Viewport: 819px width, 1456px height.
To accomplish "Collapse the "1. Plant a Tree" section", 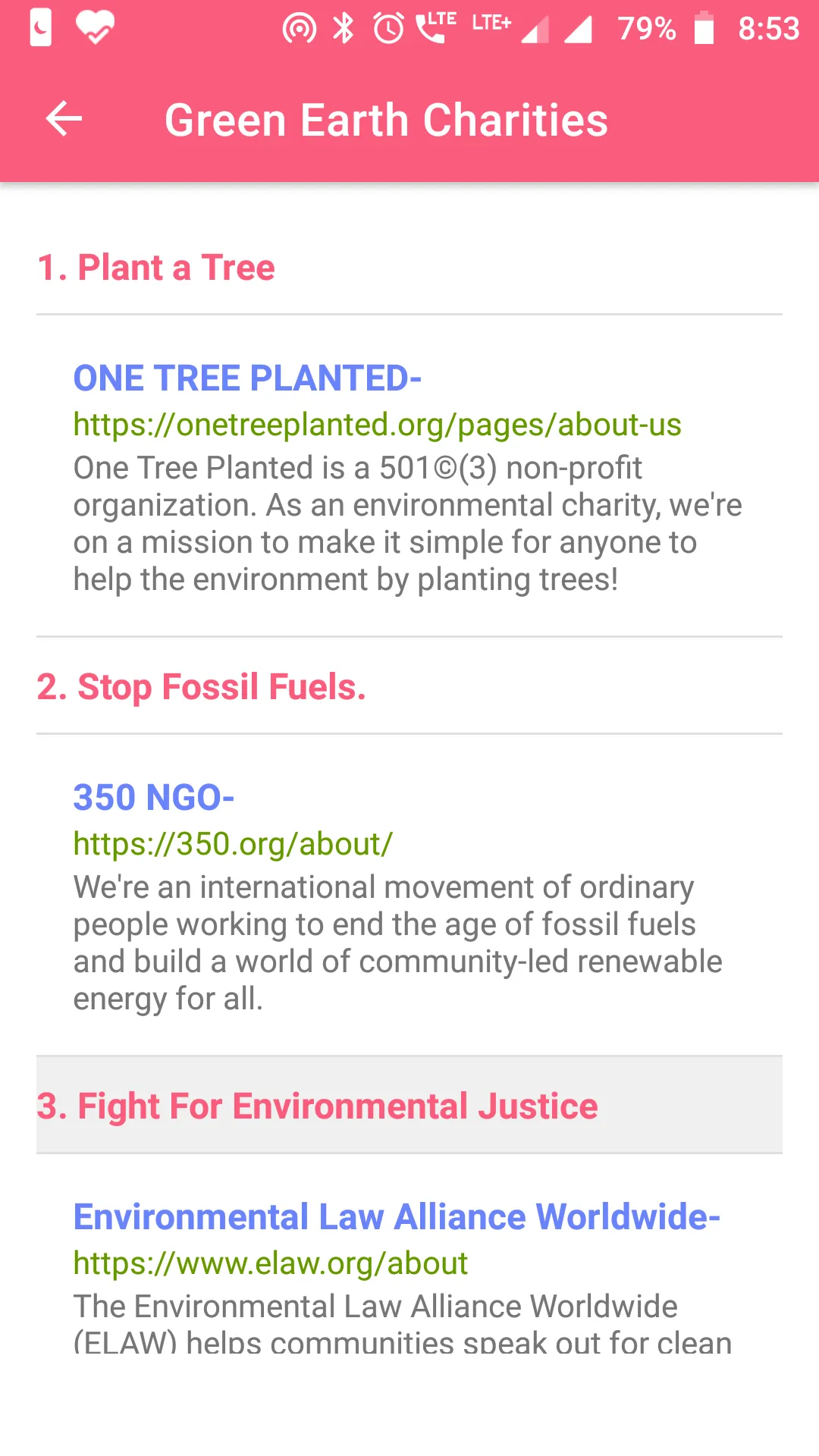I will 156,268.
